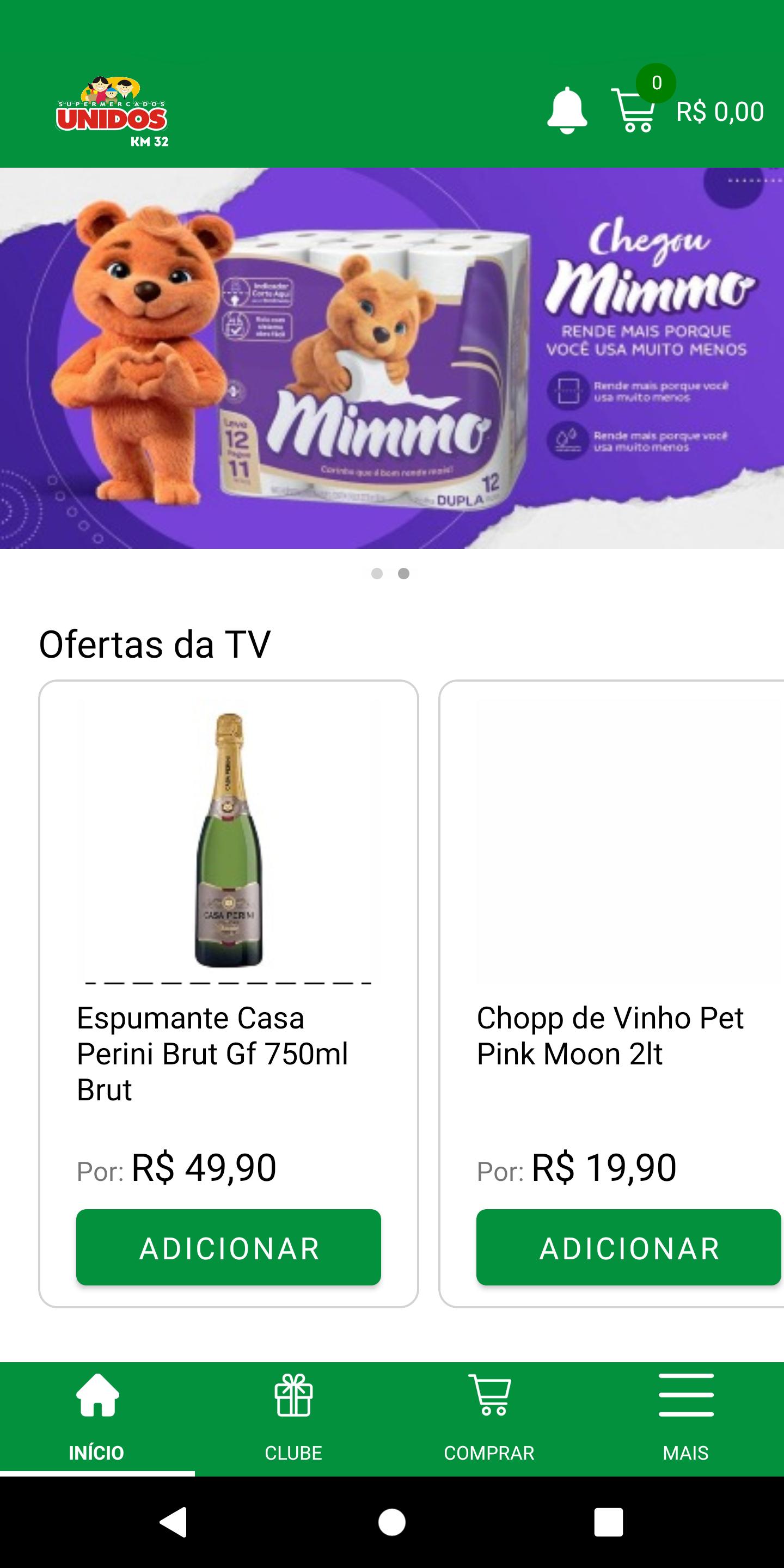Open the Chopp de Vinho Pink Moon card
784x1568 pixels.
611,994
